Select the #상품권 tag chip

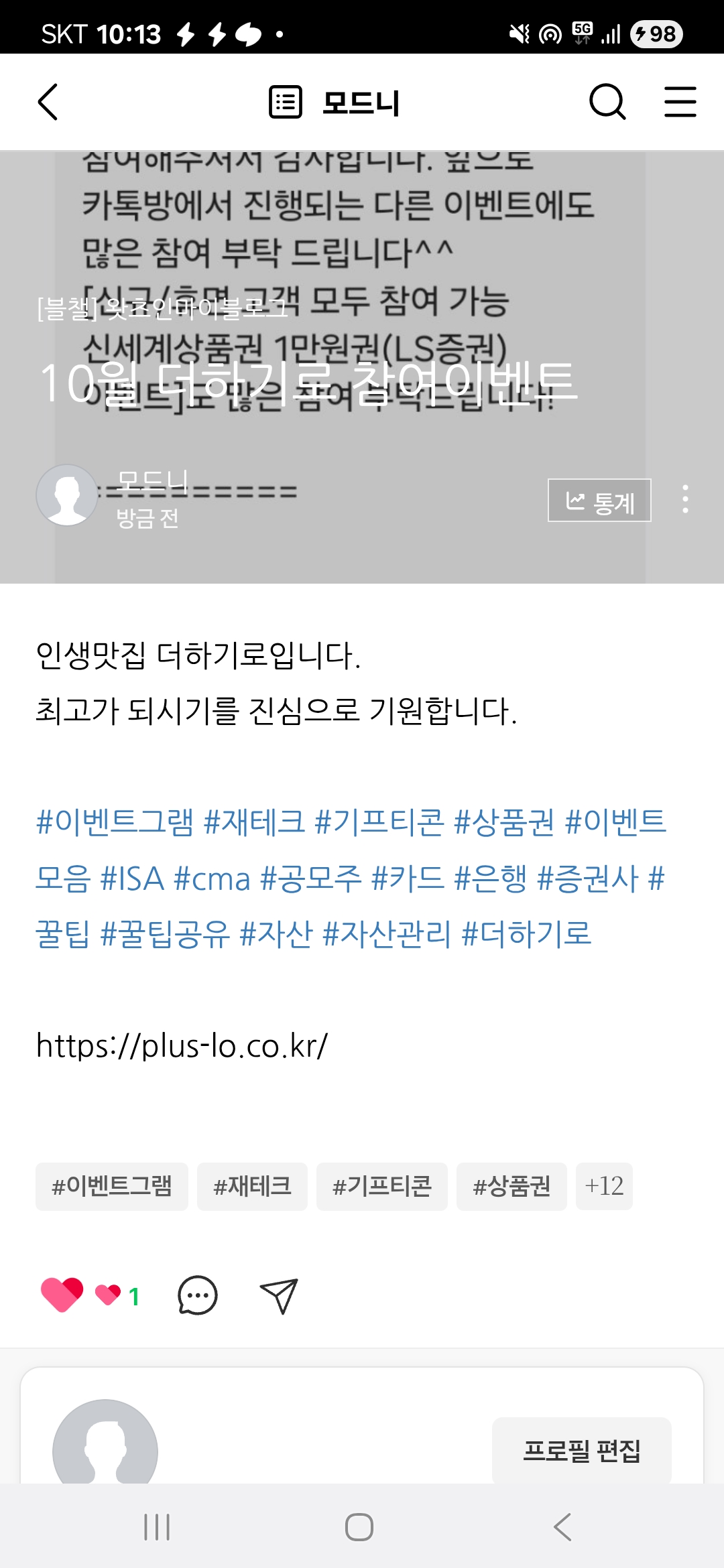[x=511, y=1187]
